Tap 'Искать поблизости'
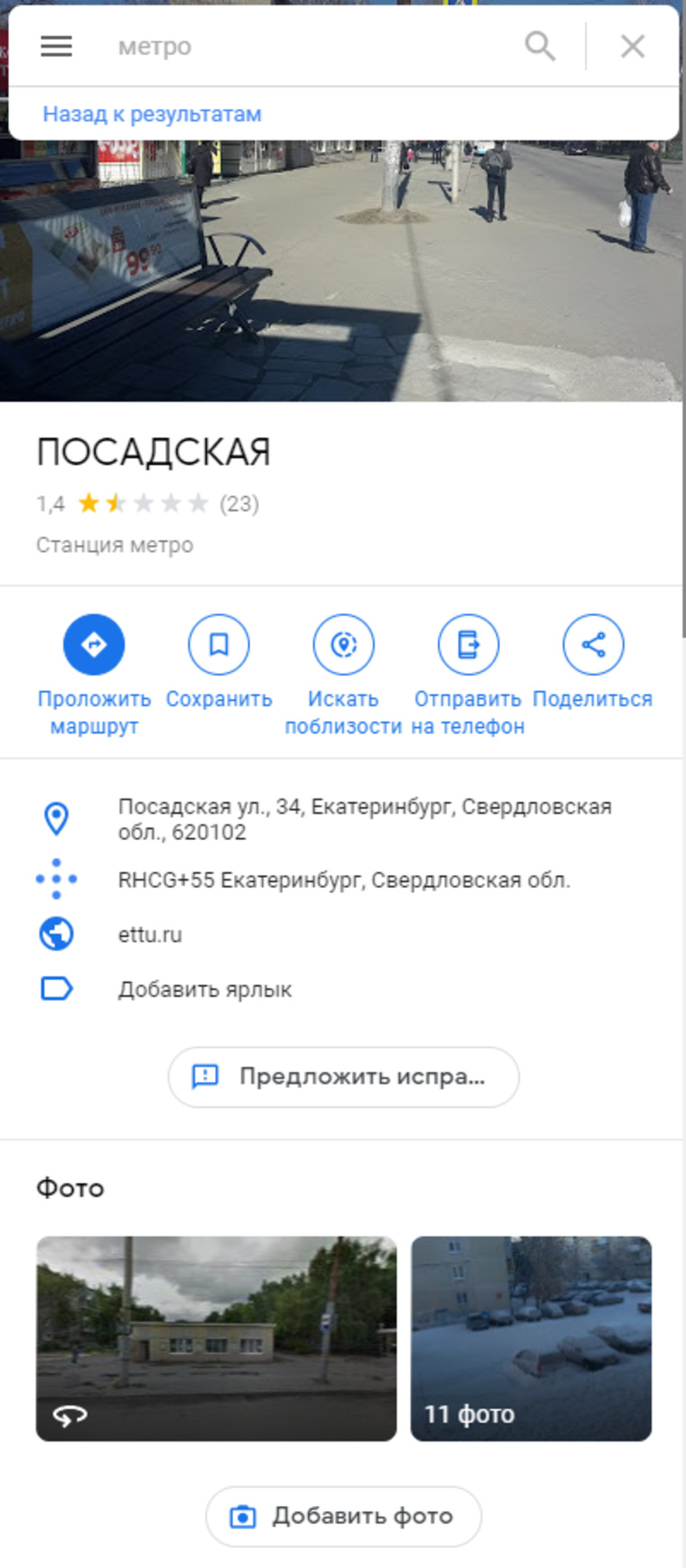 tap(343, 644)
